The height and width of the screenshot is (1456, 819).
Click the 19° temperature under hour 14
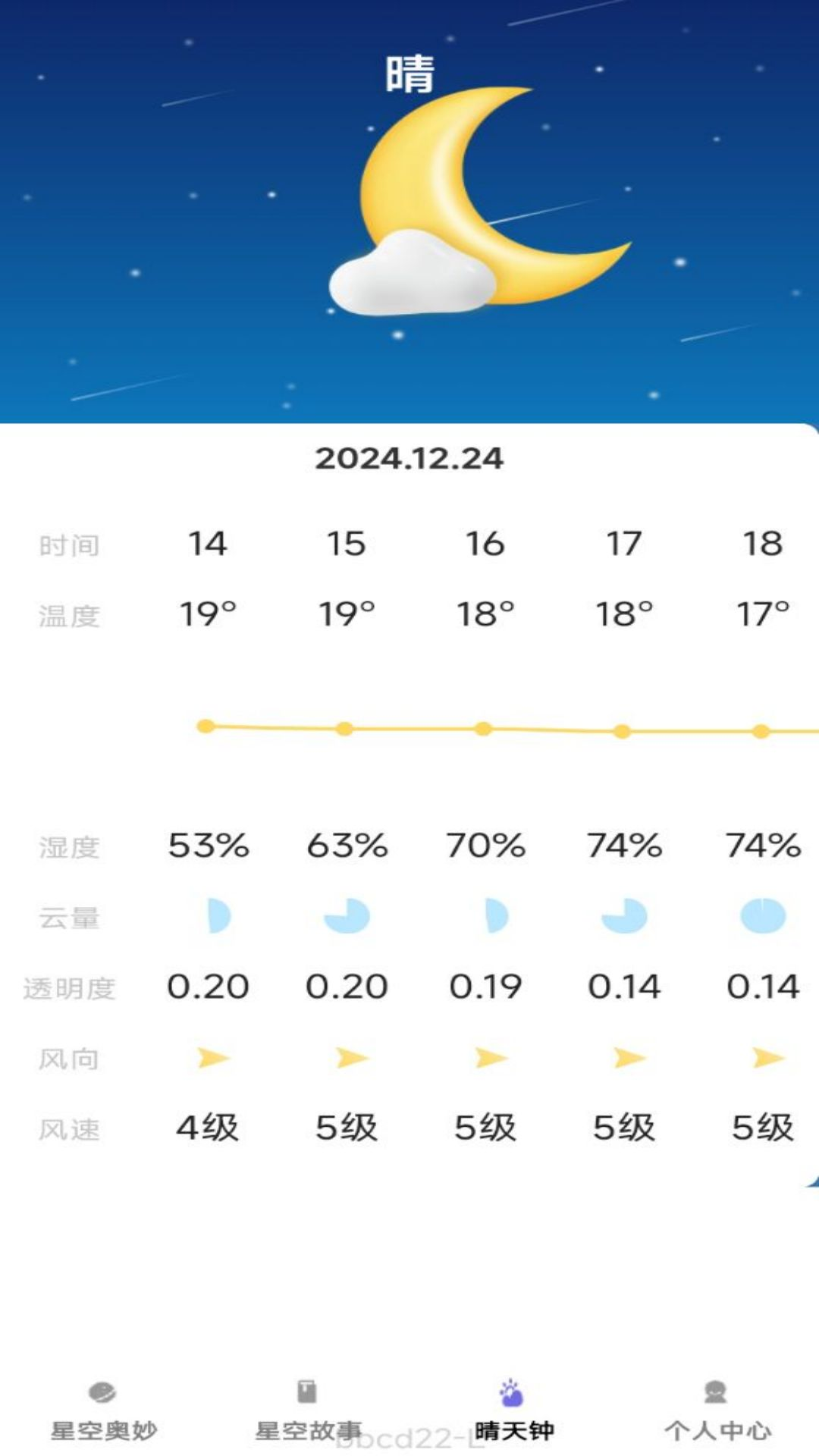click(206, 613)
